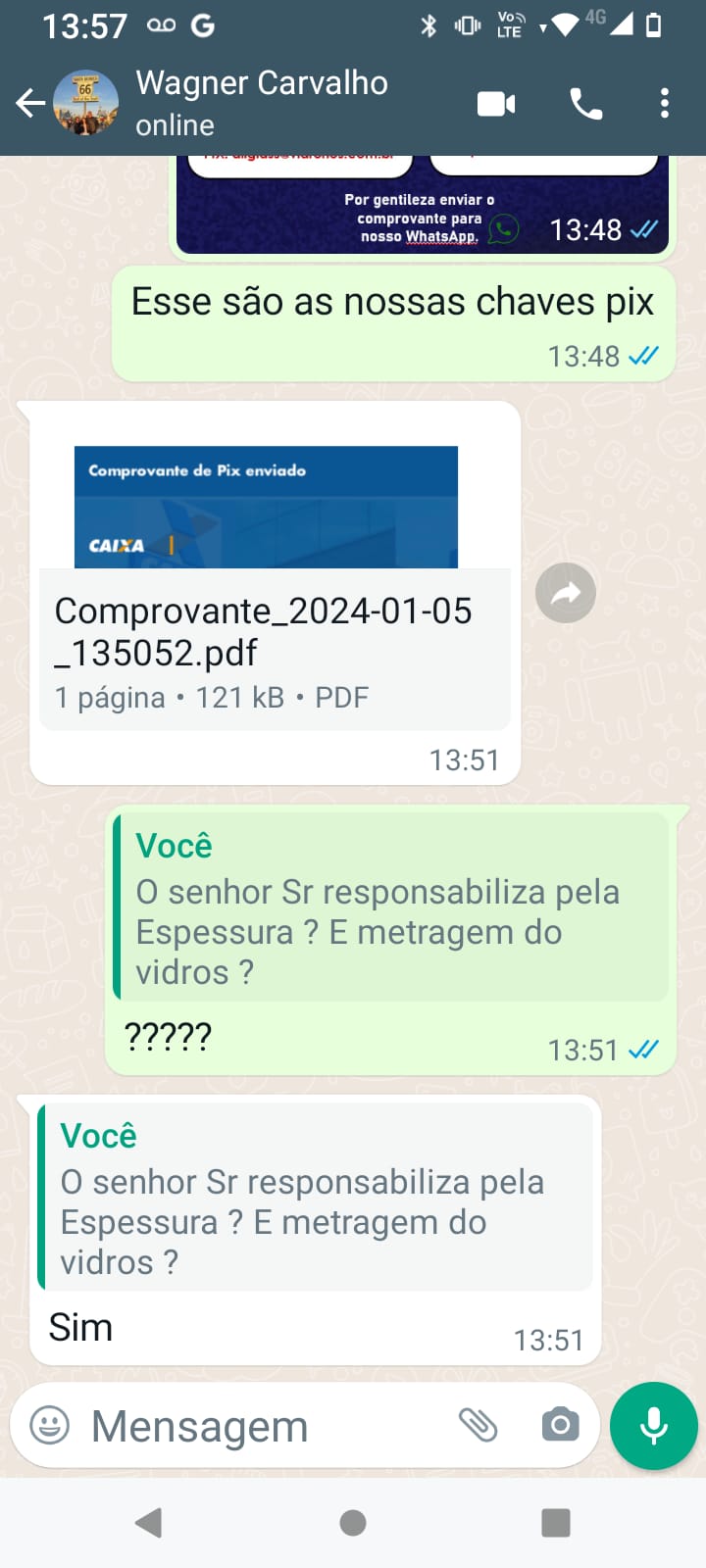Screen dimensions: 706x1568
Task: Tap the system home button
Action: click(x=353, y=1522)
